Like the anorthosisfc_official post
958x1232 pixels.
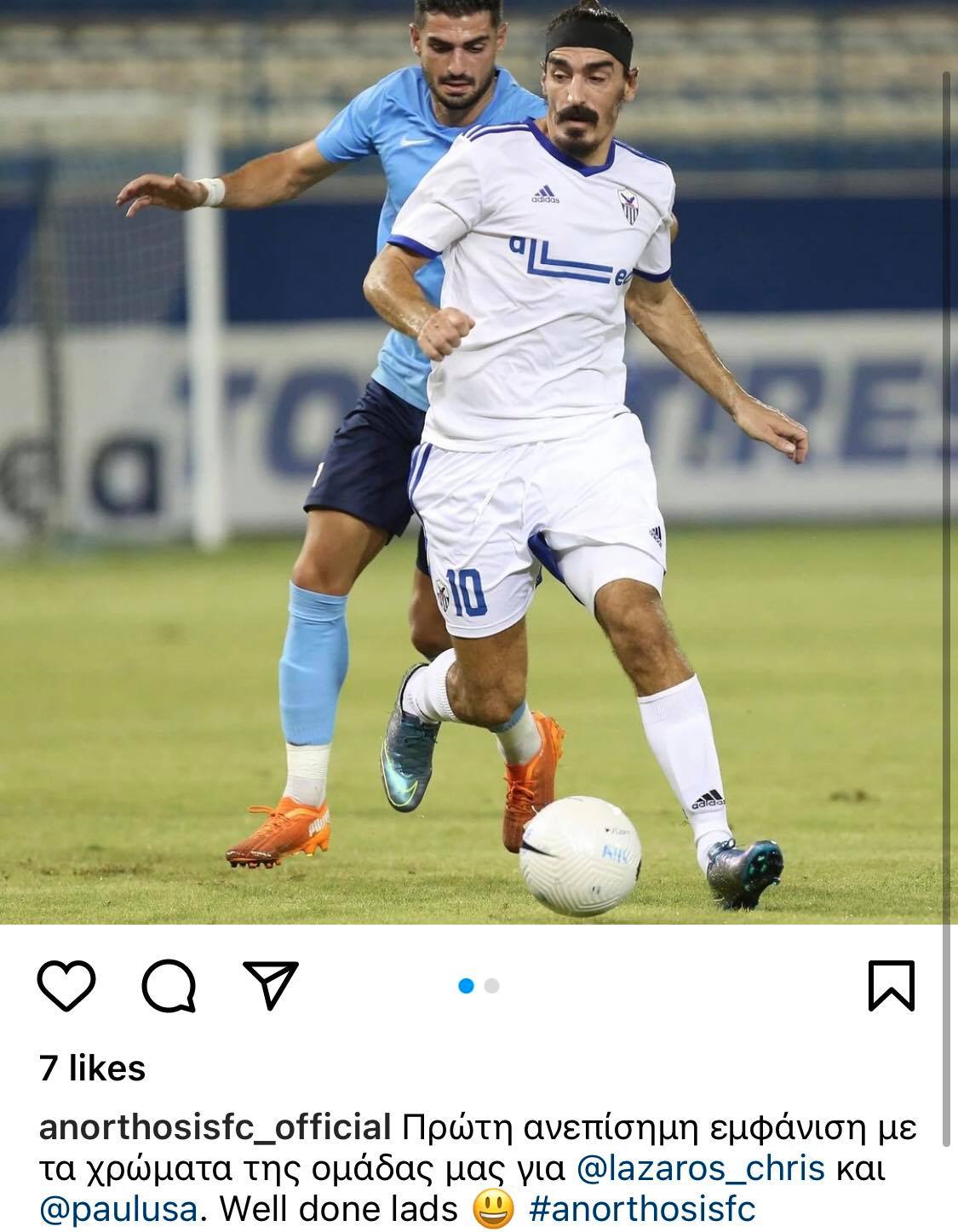pyautogui.click(x=66, y=986)
